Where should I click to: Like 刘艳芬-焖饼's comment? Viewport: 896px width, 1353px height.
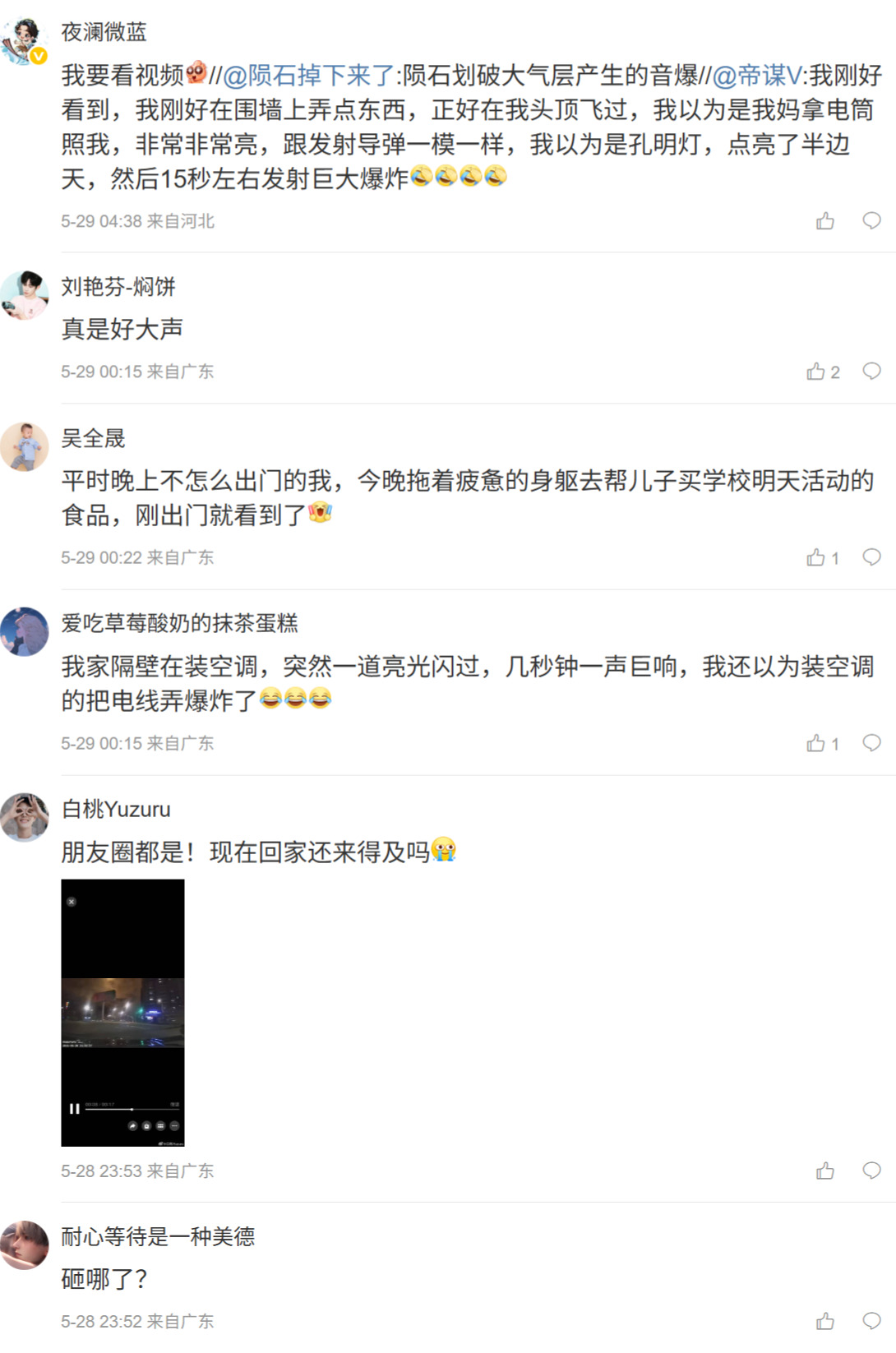point(816,372)
